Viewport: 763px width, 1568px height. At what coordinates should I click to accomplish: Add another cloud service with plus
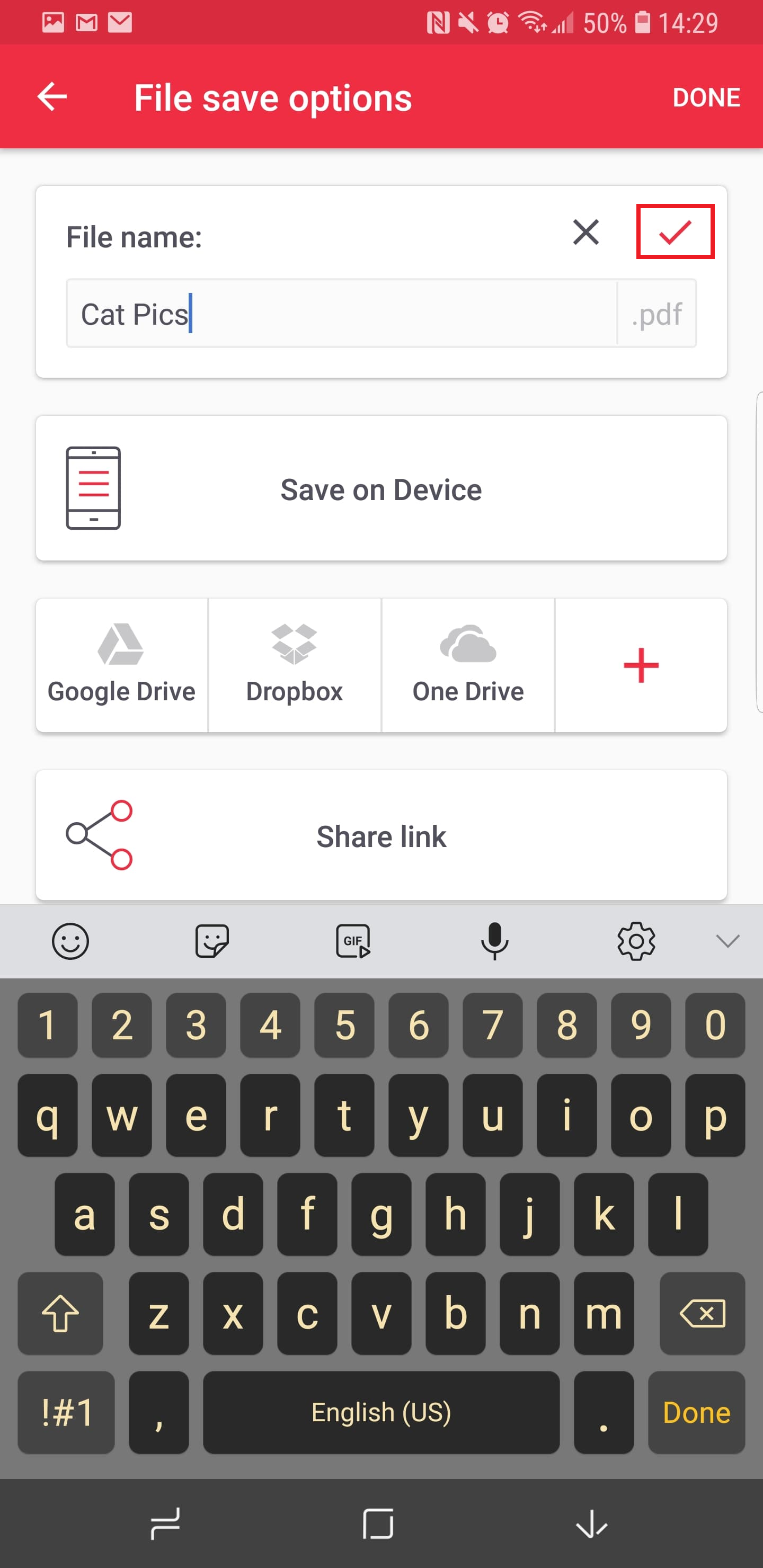tap(641, 665)
